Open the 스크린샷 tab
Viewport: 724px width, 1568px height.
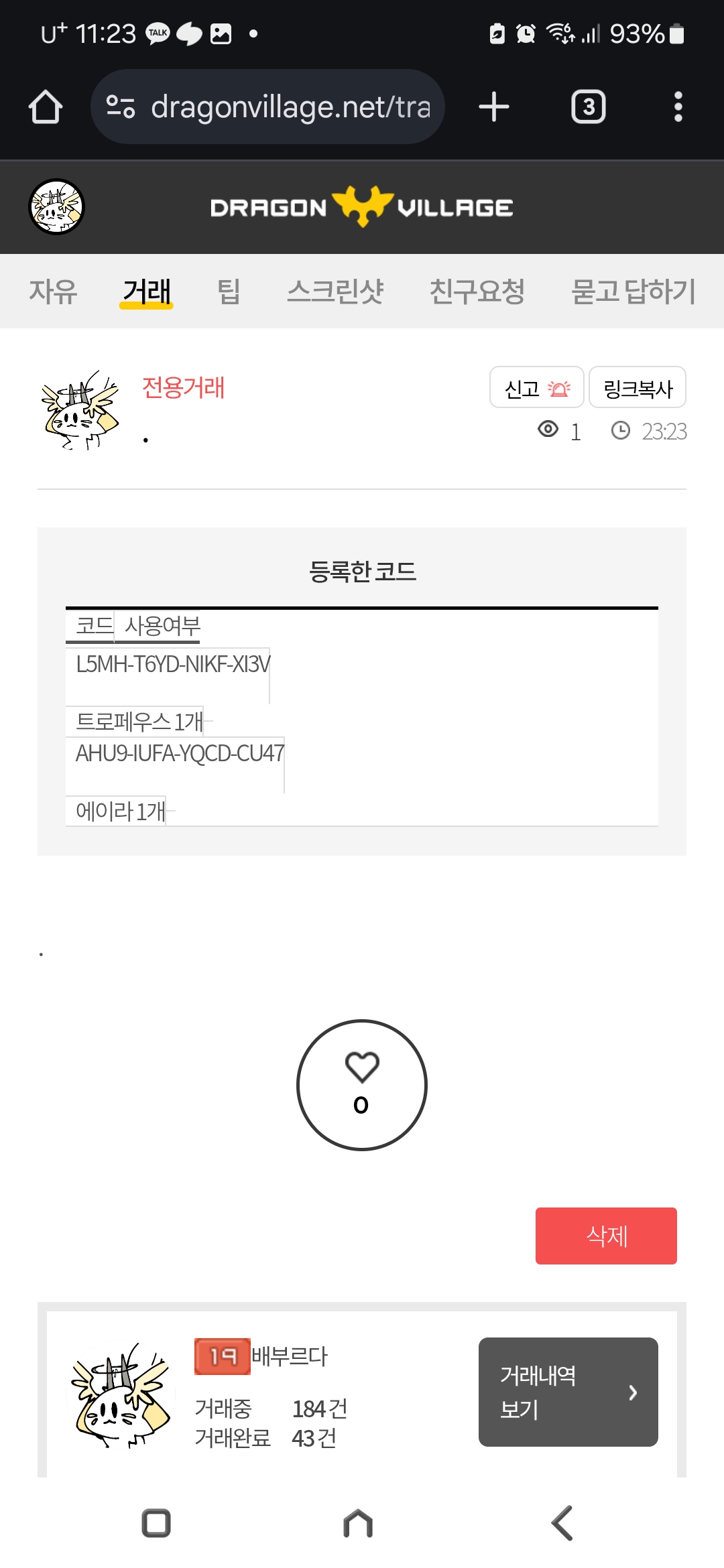(335, 291)
